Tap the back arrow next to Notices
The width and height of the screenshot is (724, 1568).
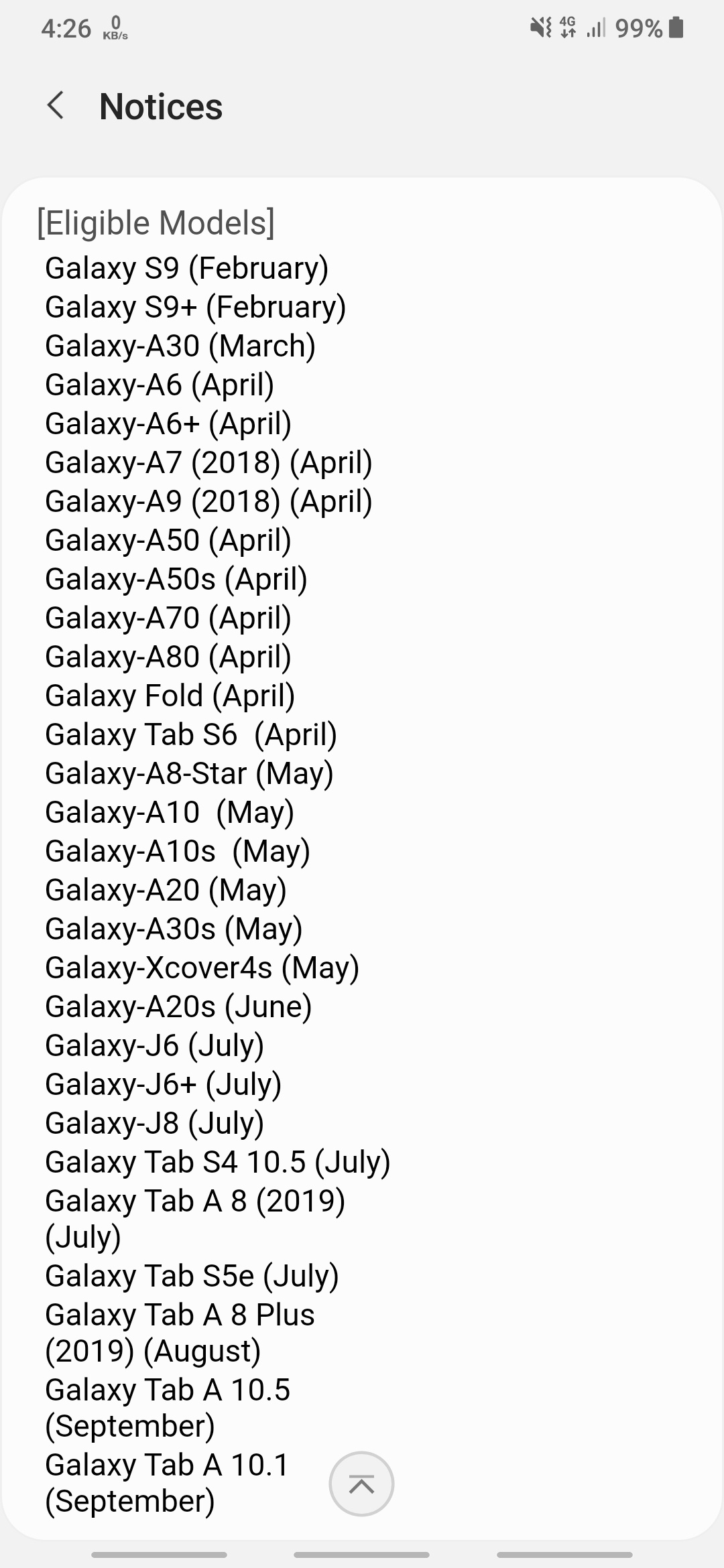pyautogui.click(x=56, y=106)
